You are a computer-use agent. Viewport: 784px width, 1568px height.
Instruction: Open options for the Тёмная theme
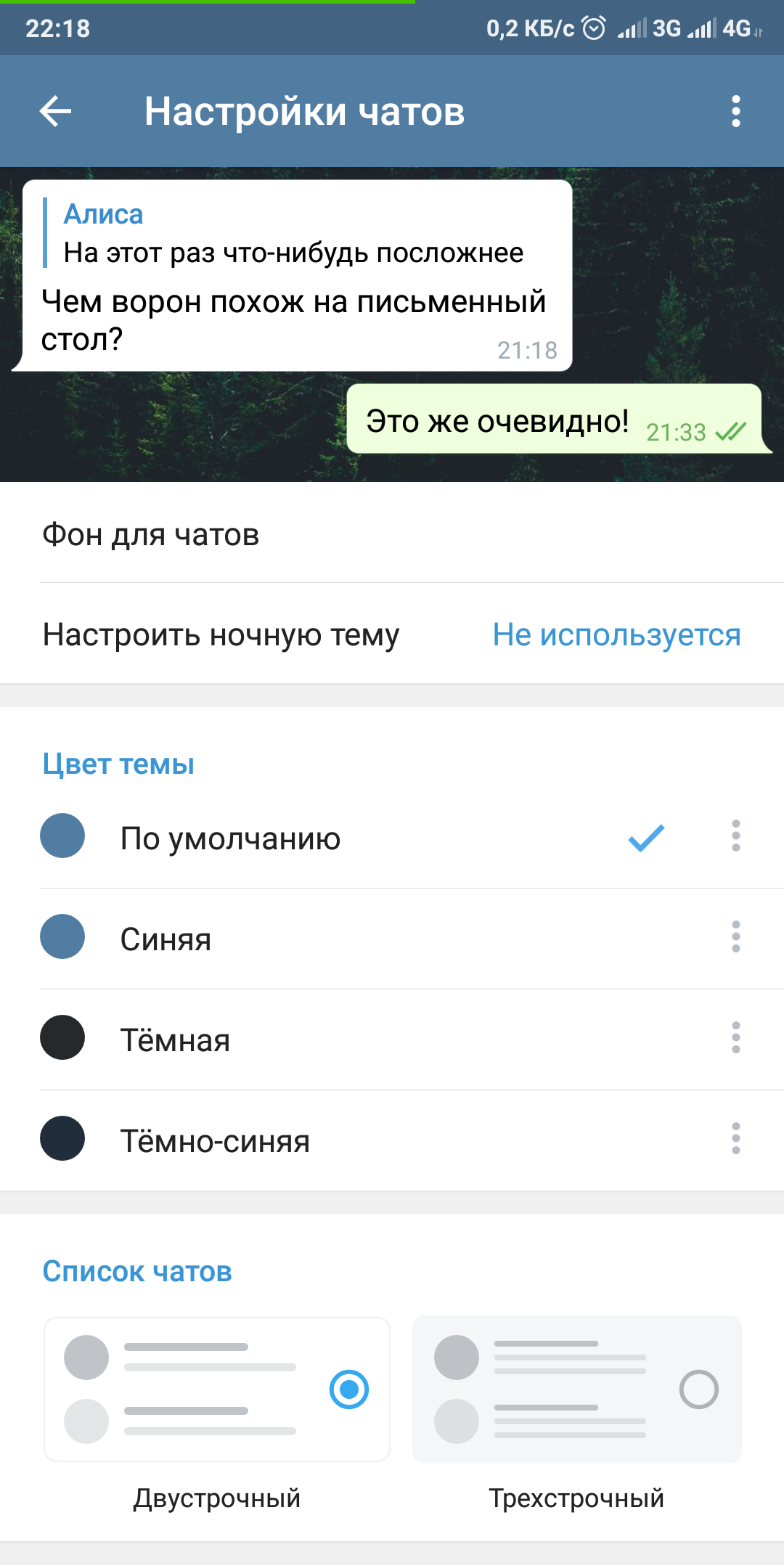pyautogui.click(x=735, y=1038)
